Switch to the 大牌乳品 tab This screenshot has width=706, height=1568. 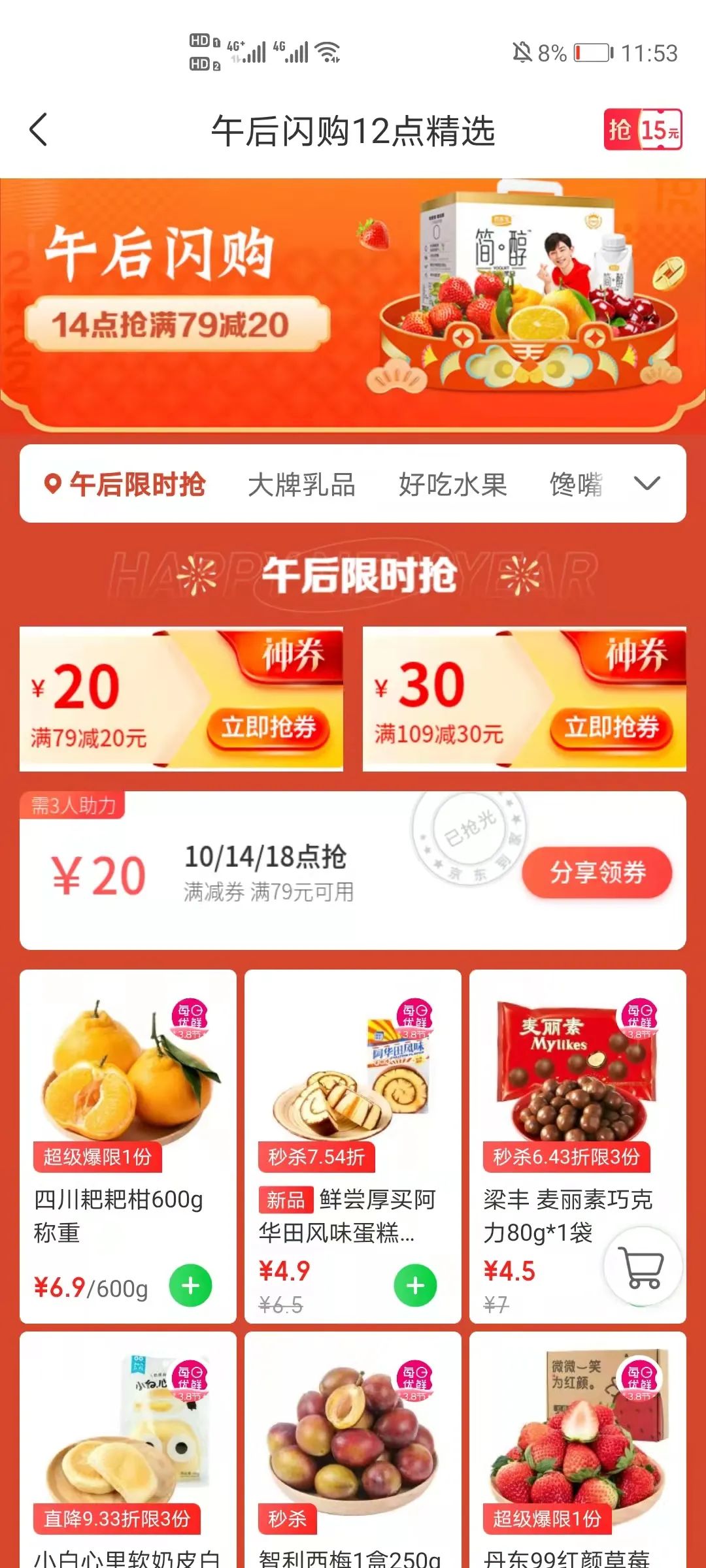pyautogui.click(x=301, y=484)
